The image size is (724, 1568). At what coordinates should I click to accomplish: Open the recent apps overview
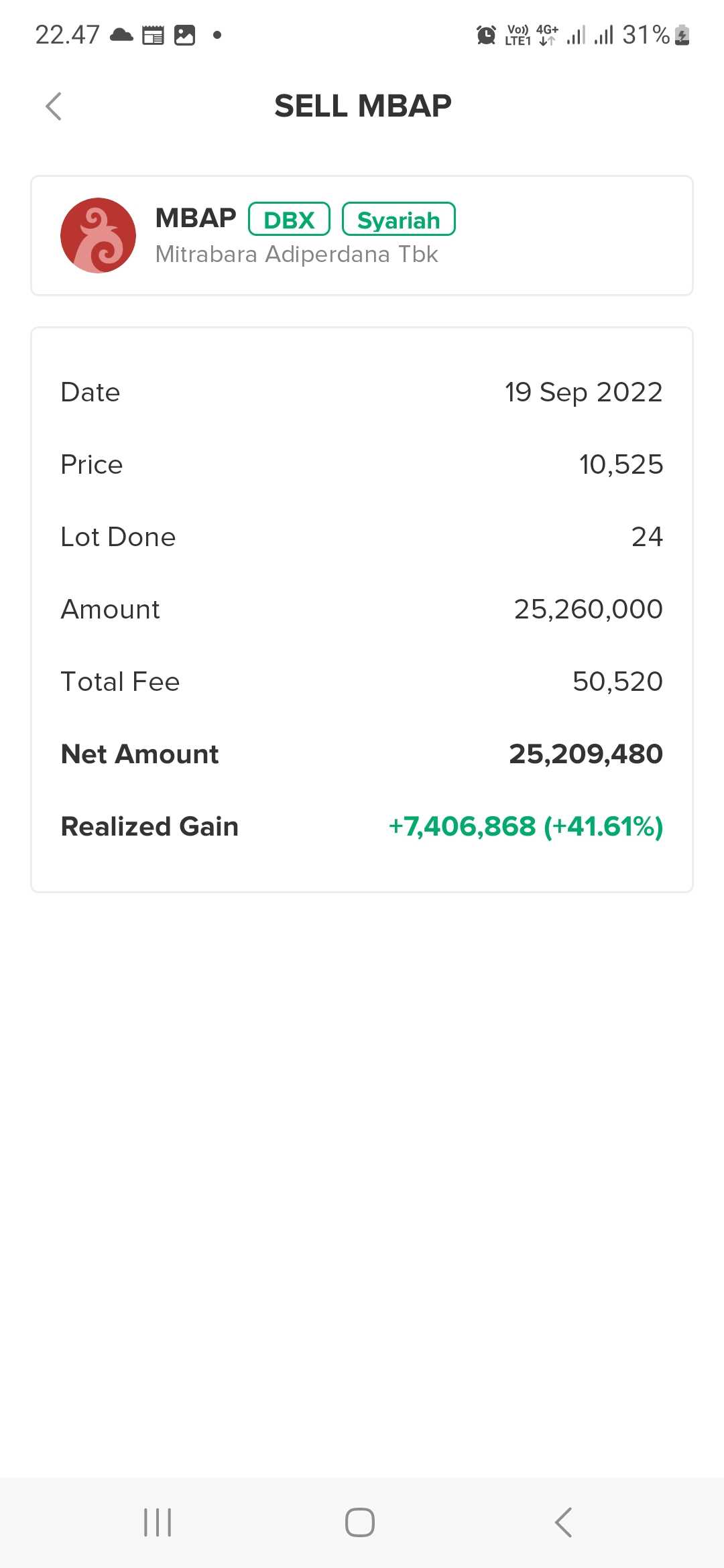click(x=158, y=1522)
